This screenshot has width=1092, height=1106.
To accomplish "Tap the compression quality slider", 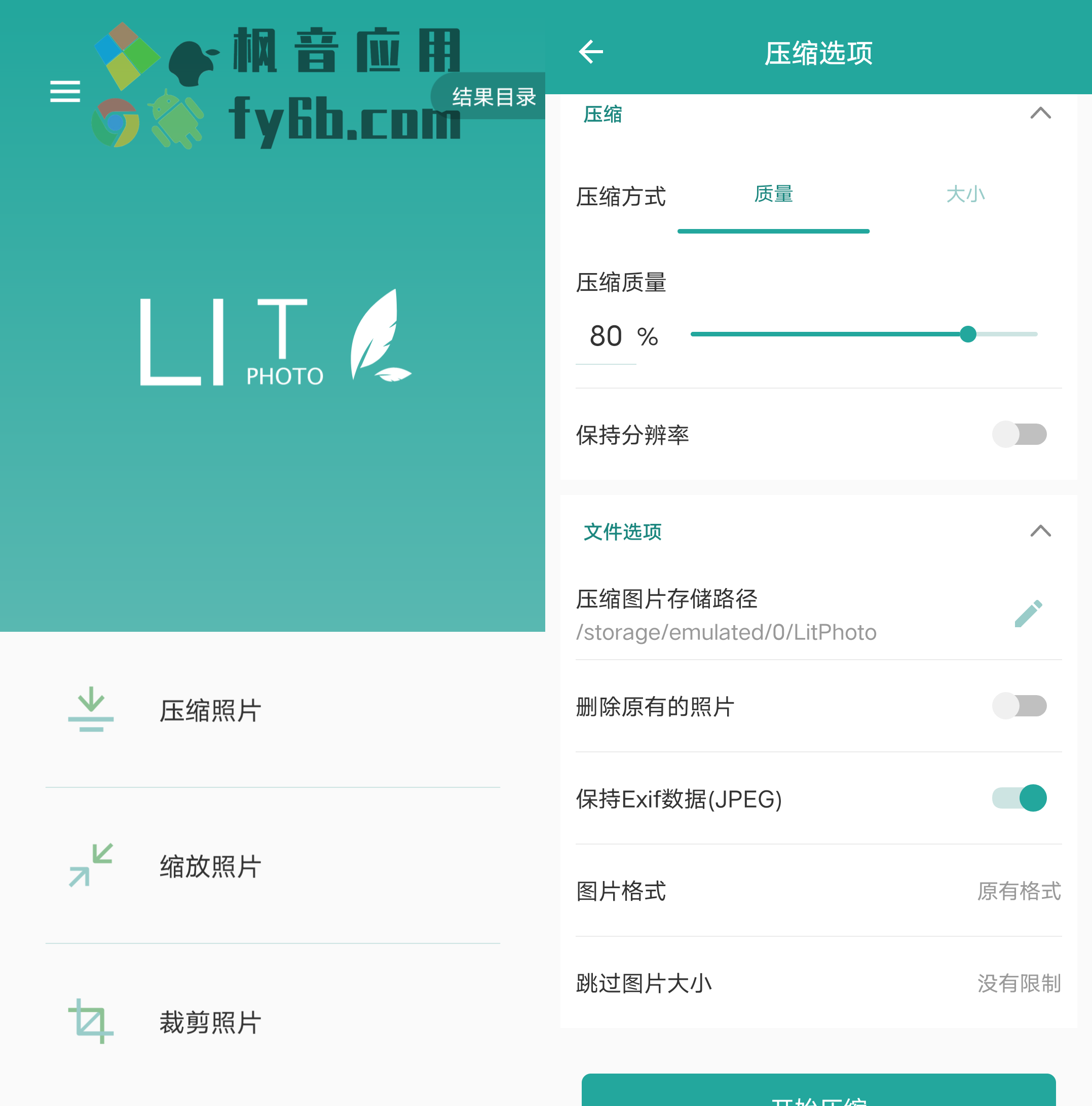I will click(863, 334).
